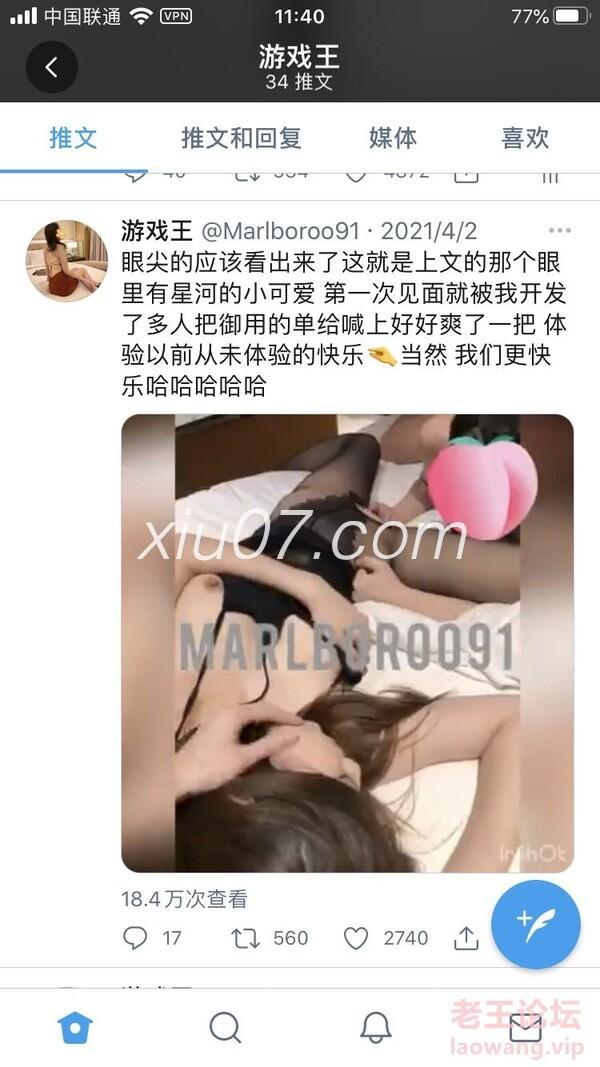This screenshot has width=600, height=1067.
Task: Open the notifications bell
Action: (x=375, y=1026)
